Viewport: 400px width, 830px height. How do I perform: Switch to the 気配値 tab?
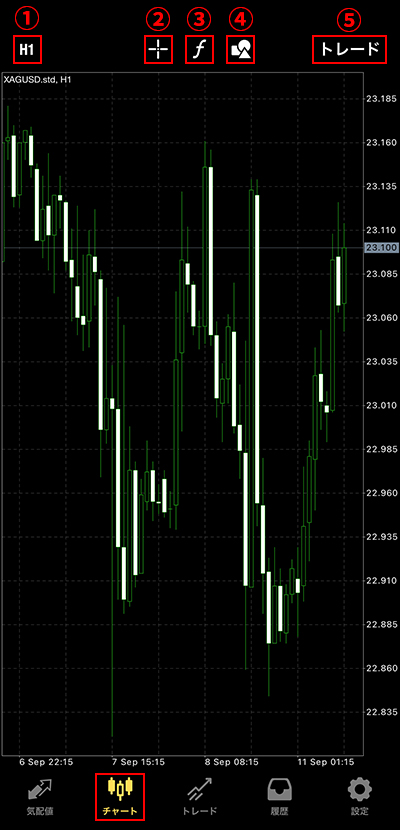click(40, 797)
